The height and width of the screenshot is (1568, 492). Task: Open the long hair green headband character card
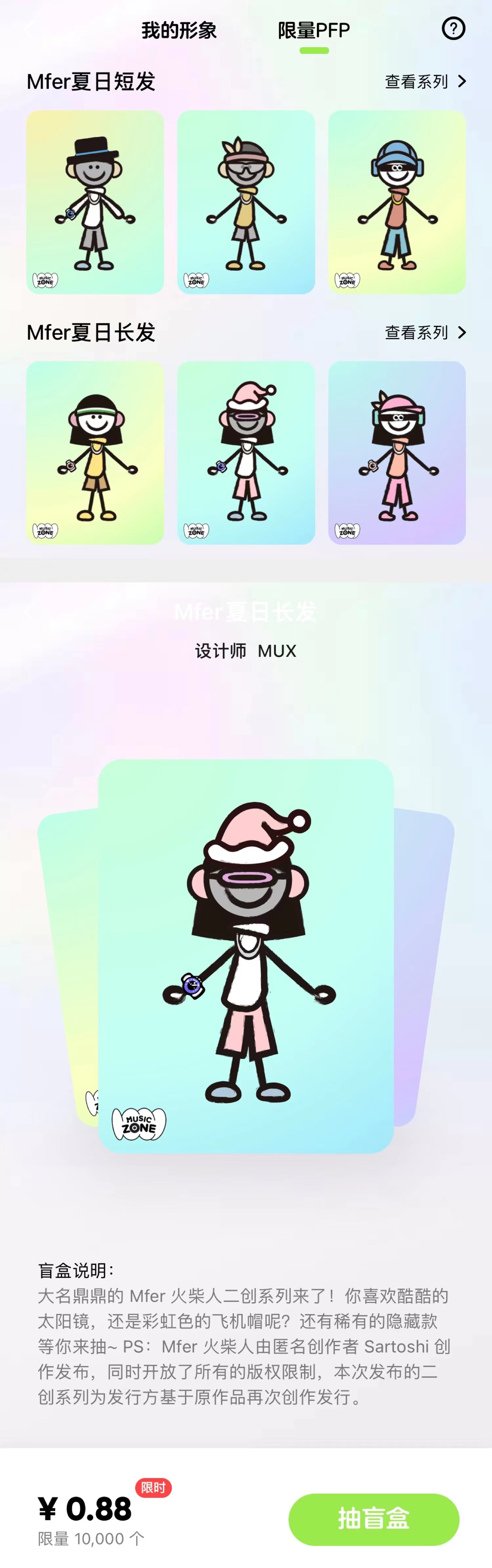pos(95,452)
